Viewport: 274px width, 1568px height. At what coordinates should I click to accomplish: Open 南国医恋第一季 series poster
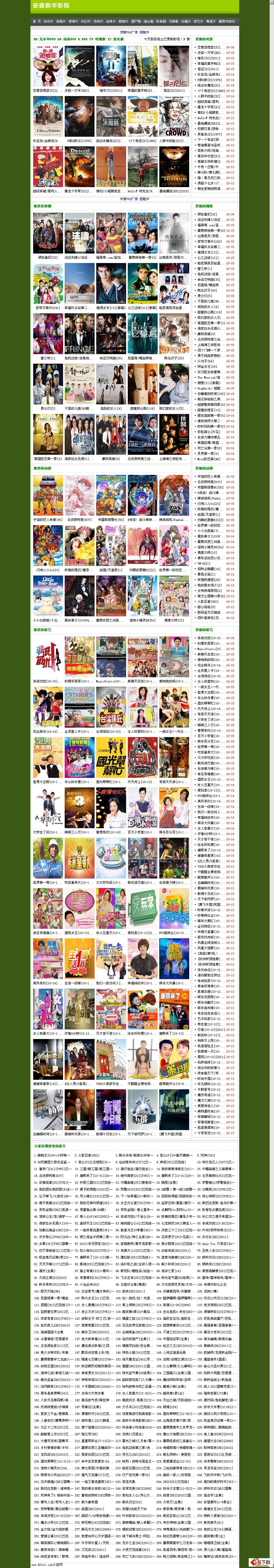tap(48, 435)
